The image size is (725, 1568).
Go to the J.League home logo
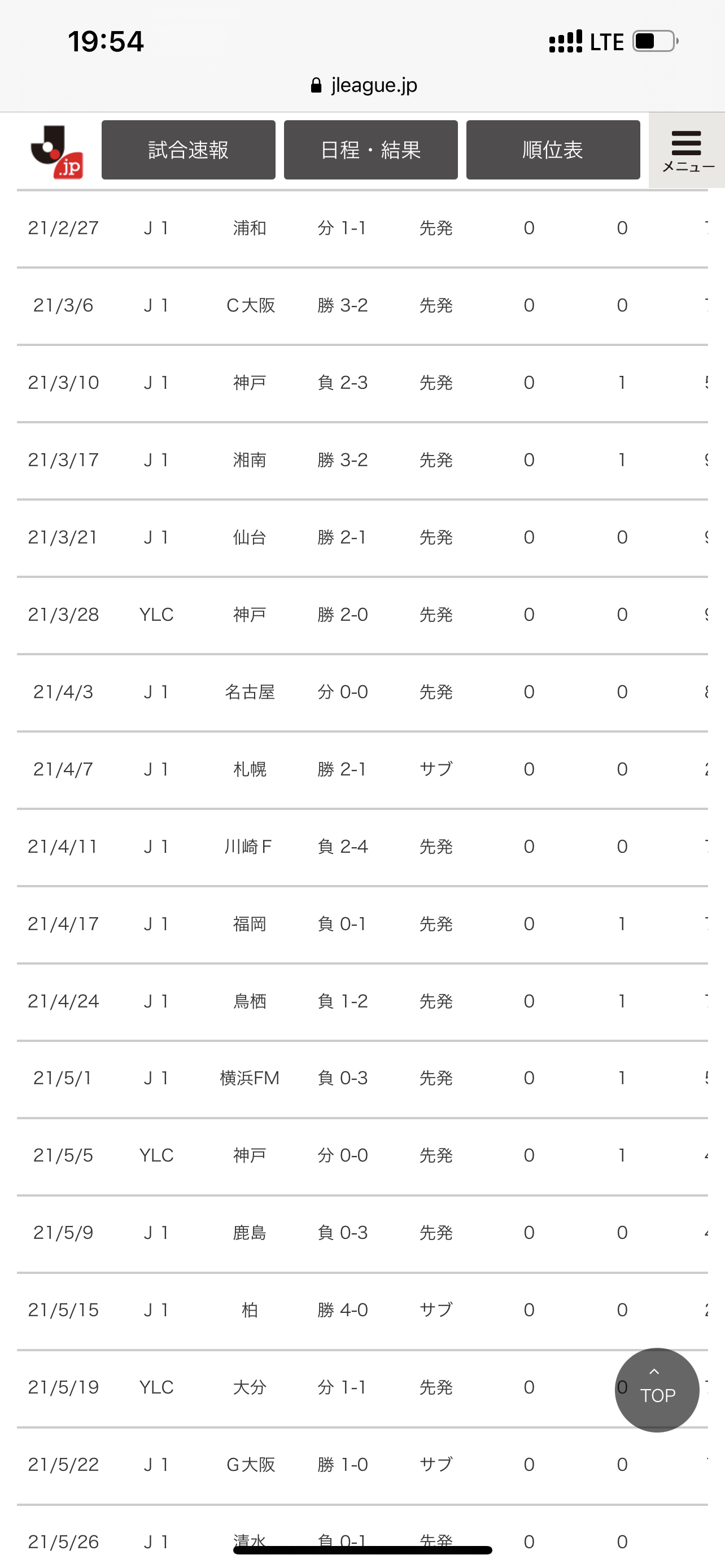(x=56, y=152)
